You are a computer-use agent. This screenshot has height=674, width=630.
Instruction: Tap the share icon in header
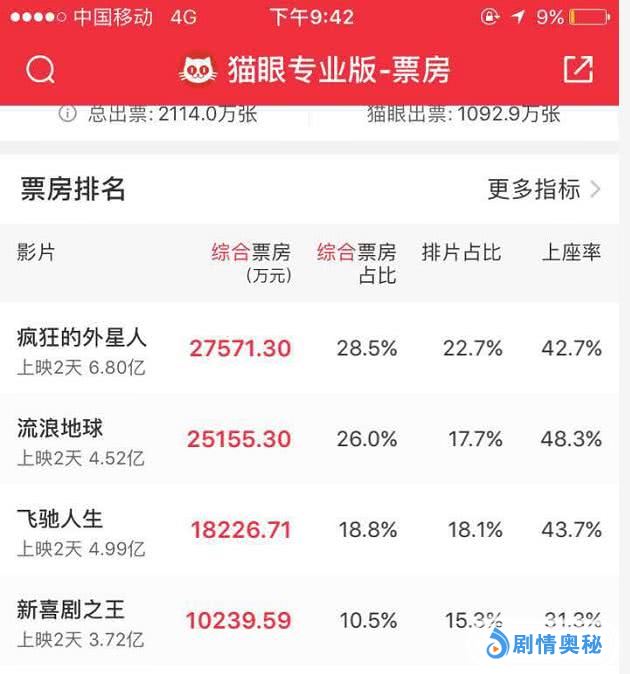(x=578, y=69)
